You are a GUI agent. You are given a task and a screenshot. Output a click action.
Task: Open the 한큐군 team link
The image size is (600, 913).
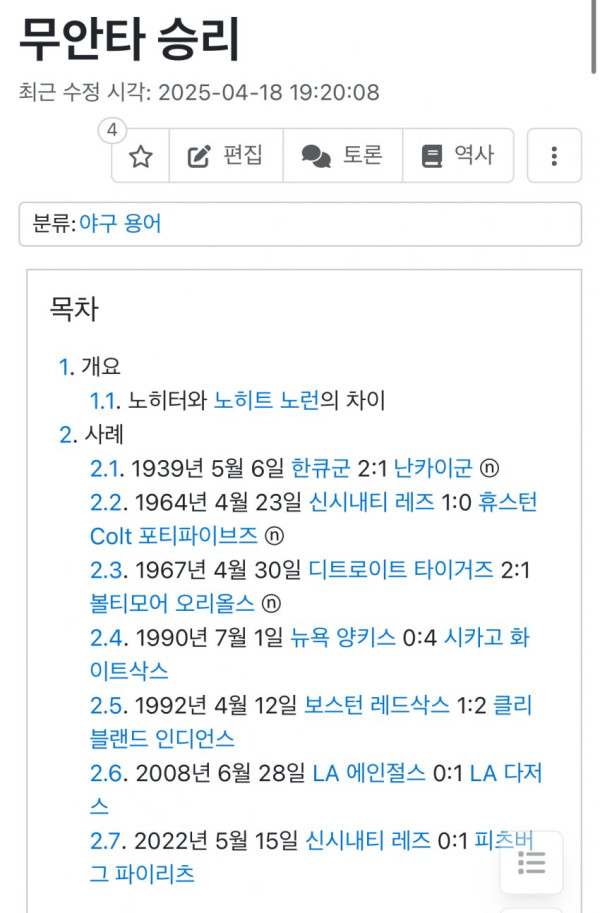tap(322, 468)
